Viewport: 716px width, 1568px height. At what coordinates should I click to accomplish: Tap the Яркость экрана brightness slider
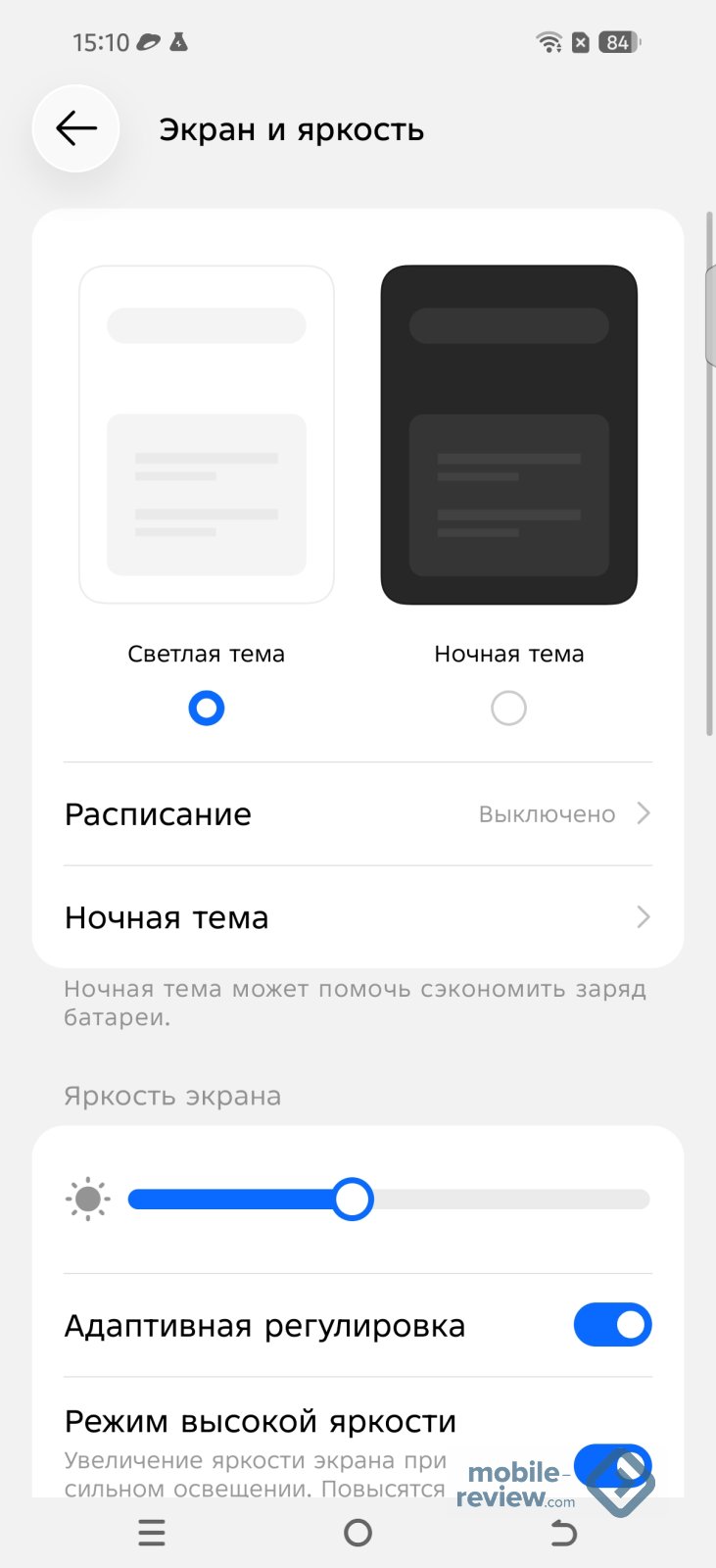coord(389,1200)
